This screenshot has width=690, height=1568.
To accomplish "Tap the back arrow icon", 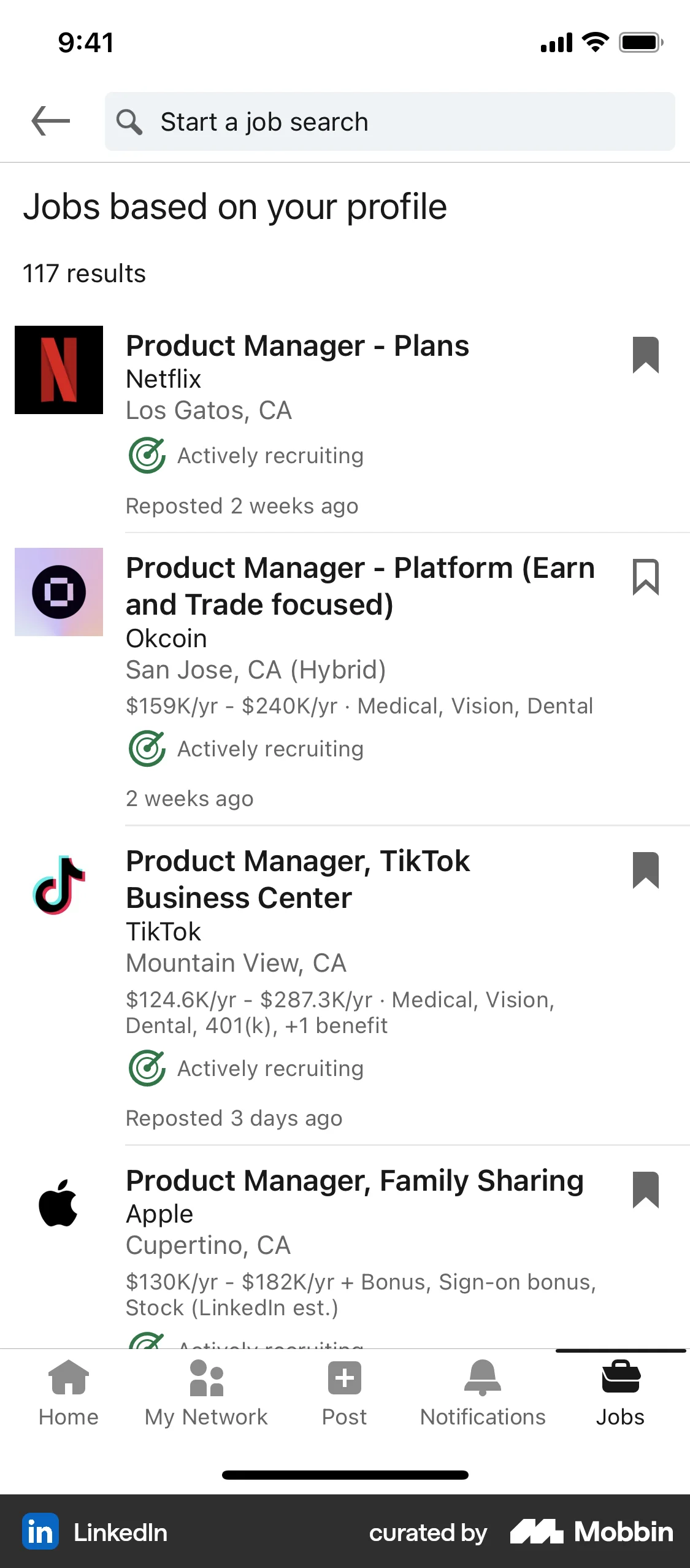I will (50, 120).
